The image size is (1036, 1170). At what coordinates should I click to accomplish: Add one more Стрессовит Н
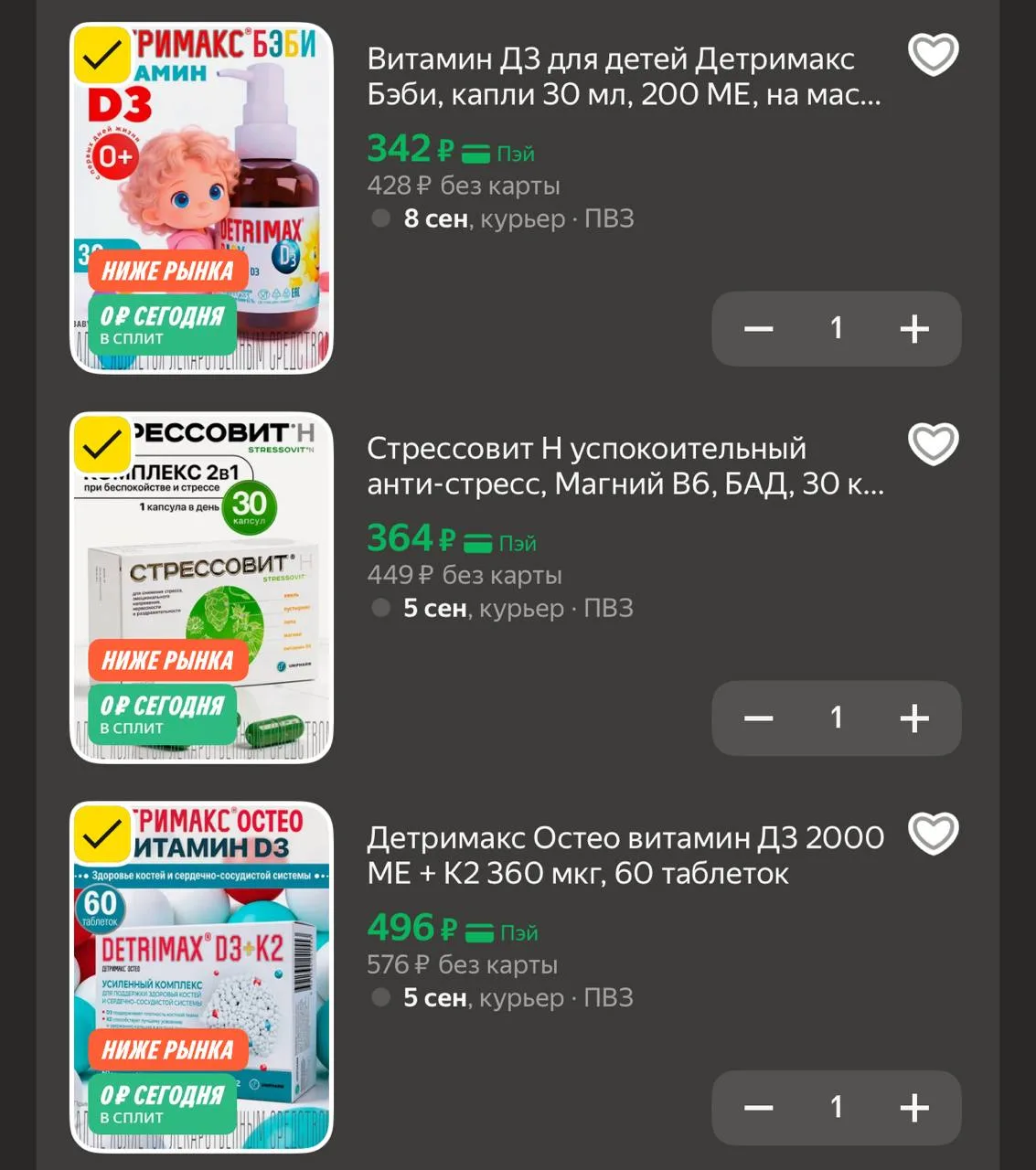click(x=914, y=718)
